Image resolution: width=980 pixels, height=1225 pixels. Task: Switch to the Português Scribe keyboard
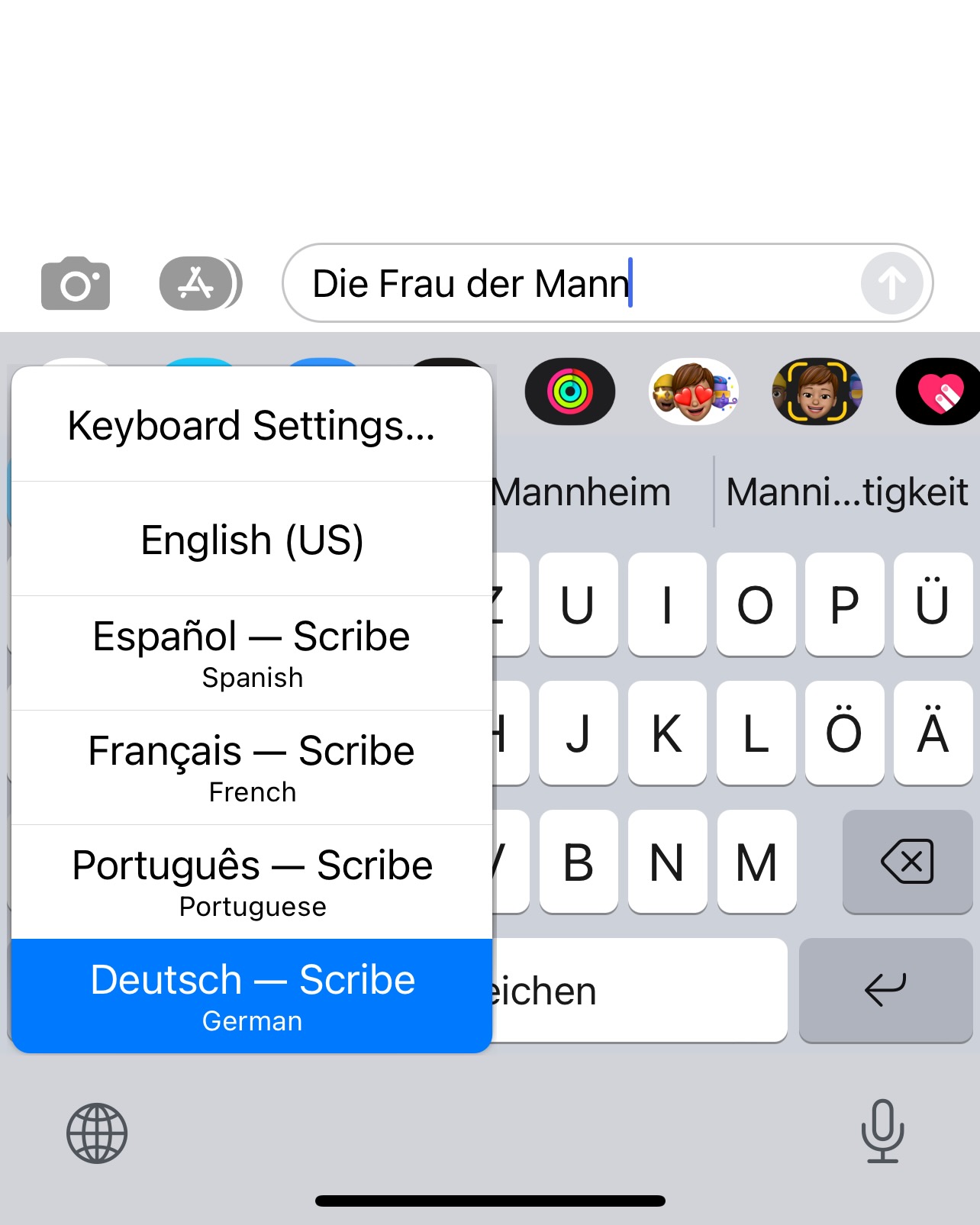pos(251,882)
